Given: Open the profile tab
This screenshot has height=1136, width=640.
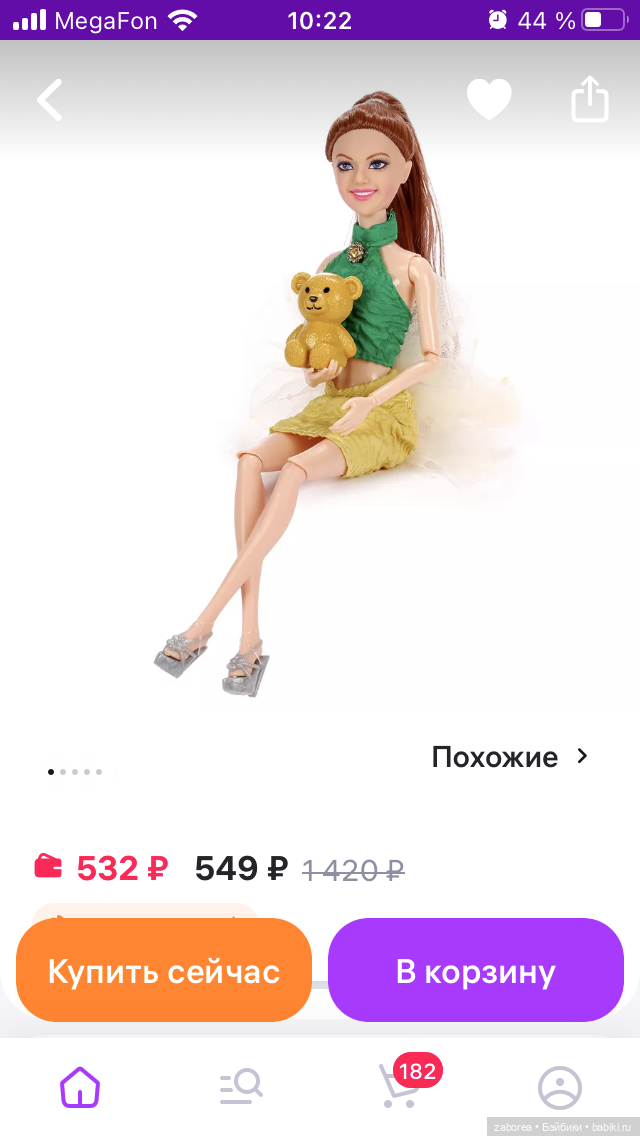Looking at the screenshot, I should 560,1086.
